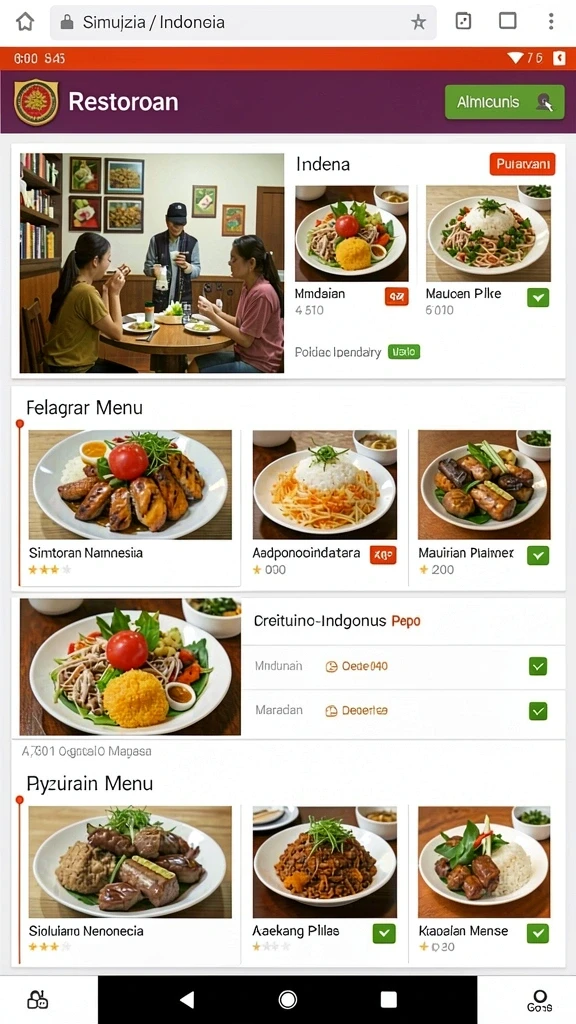Open the Aadponooindatara dish card
The width and height of the screenshot is (576, 1024).
pos(325,506)
